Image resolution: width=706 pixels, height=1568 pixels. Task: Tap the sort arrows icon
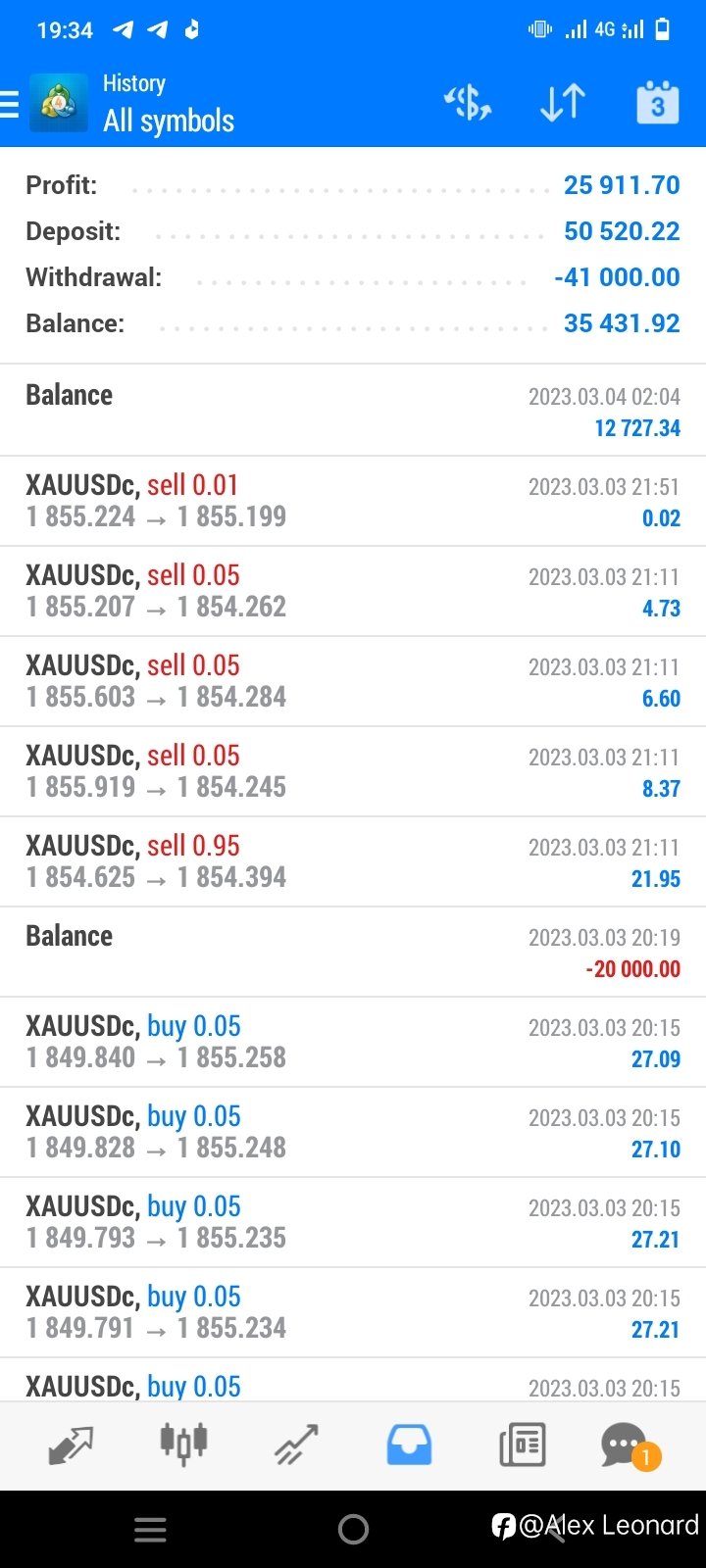point(563,103)
